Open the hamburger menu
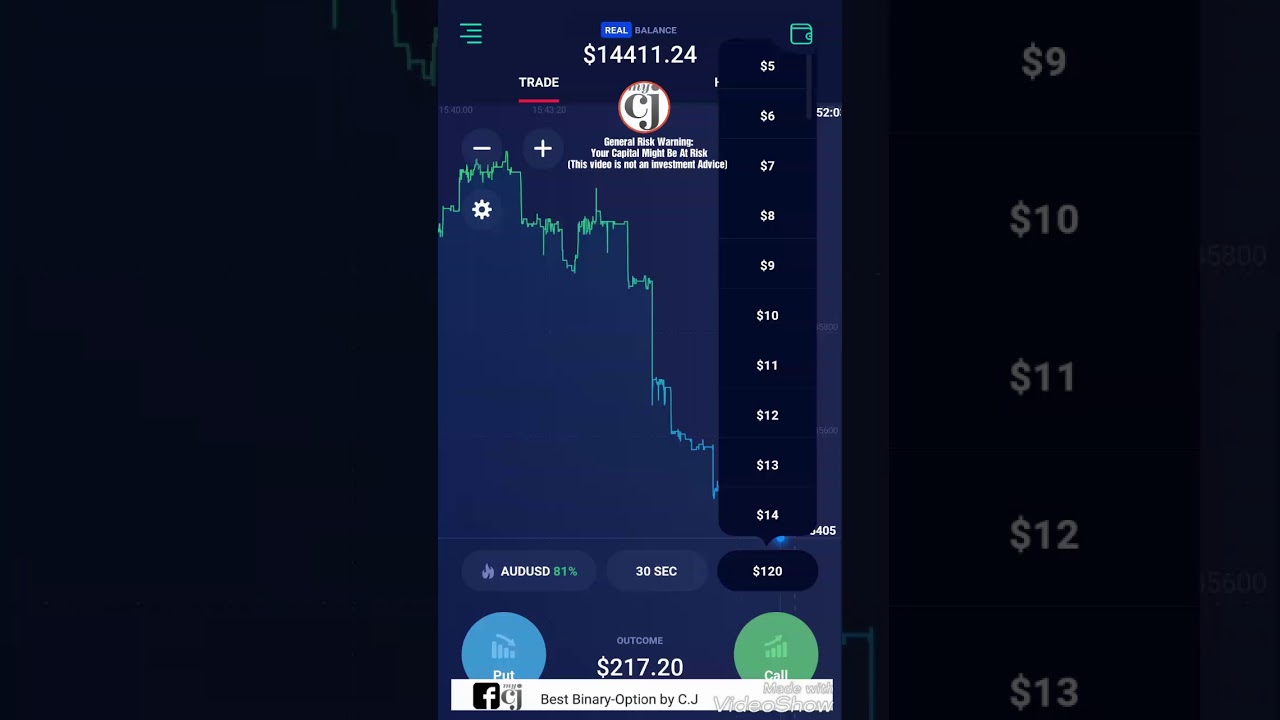This screenshot has width=1280, height=720. [471, 34]
